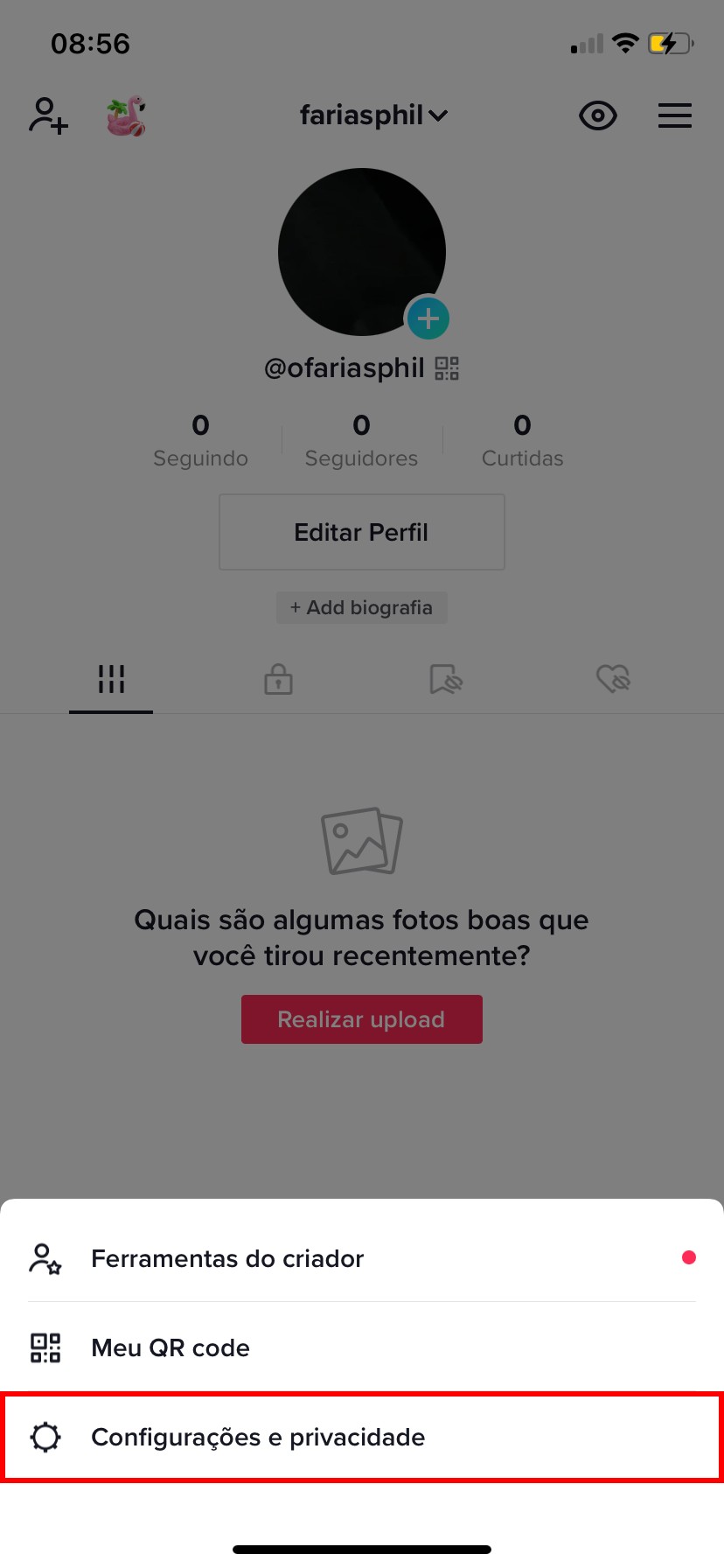
Task: Tap + Add biografia
Action: (361, 607)
